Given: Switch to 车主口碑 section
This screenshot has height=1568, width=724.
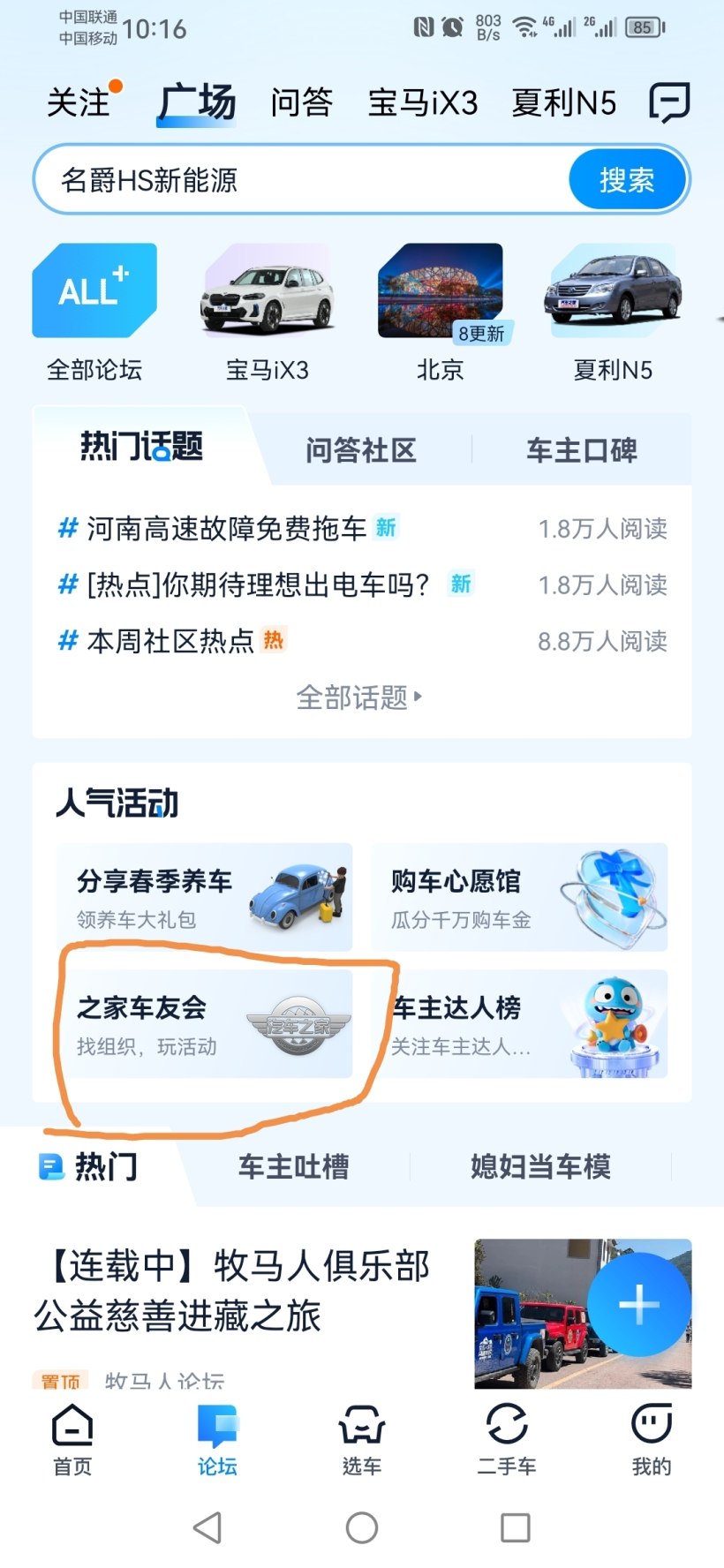Looking at the screenshot, I should (x=581, y=450).
